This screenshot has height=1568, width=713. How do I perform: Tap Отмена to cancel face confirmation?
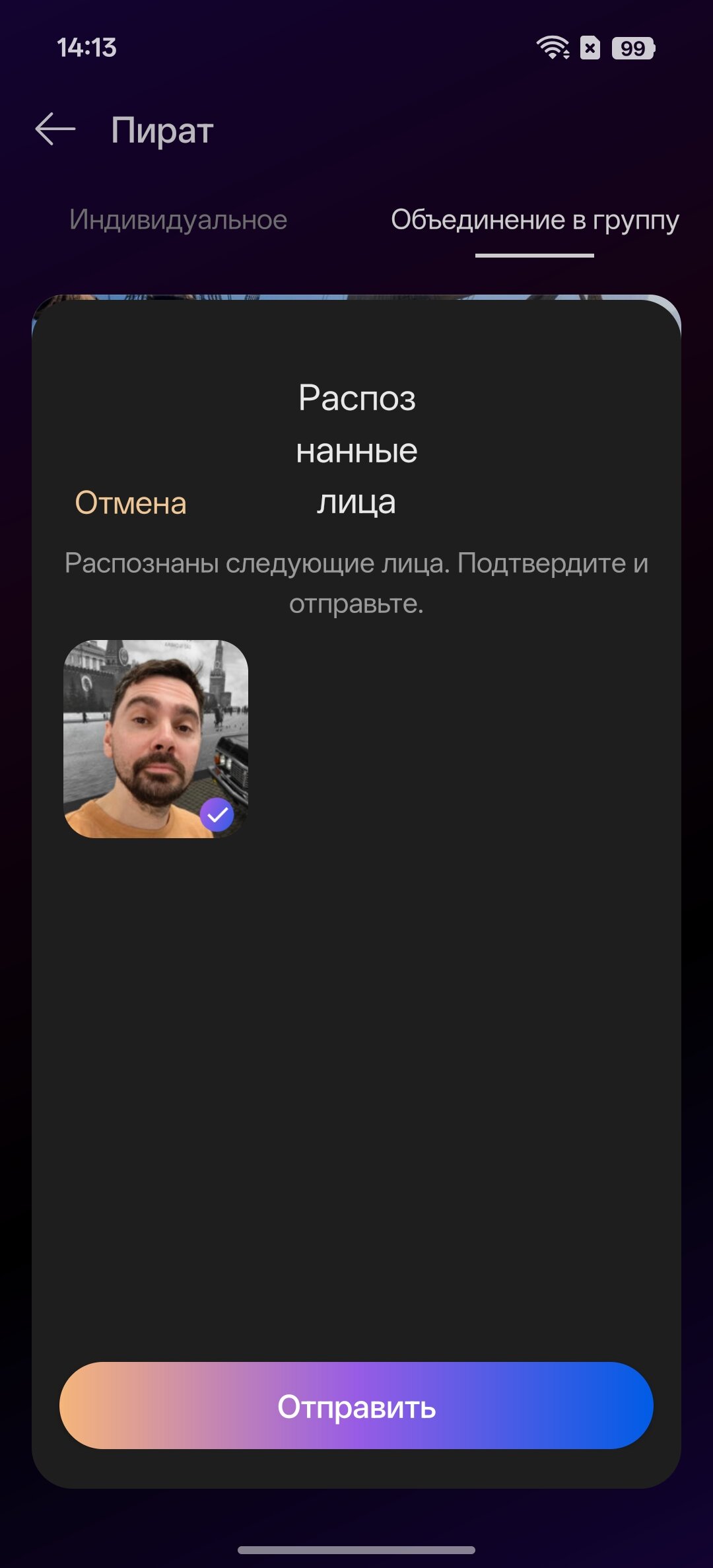pyautogui.click(x=131, y=503)
